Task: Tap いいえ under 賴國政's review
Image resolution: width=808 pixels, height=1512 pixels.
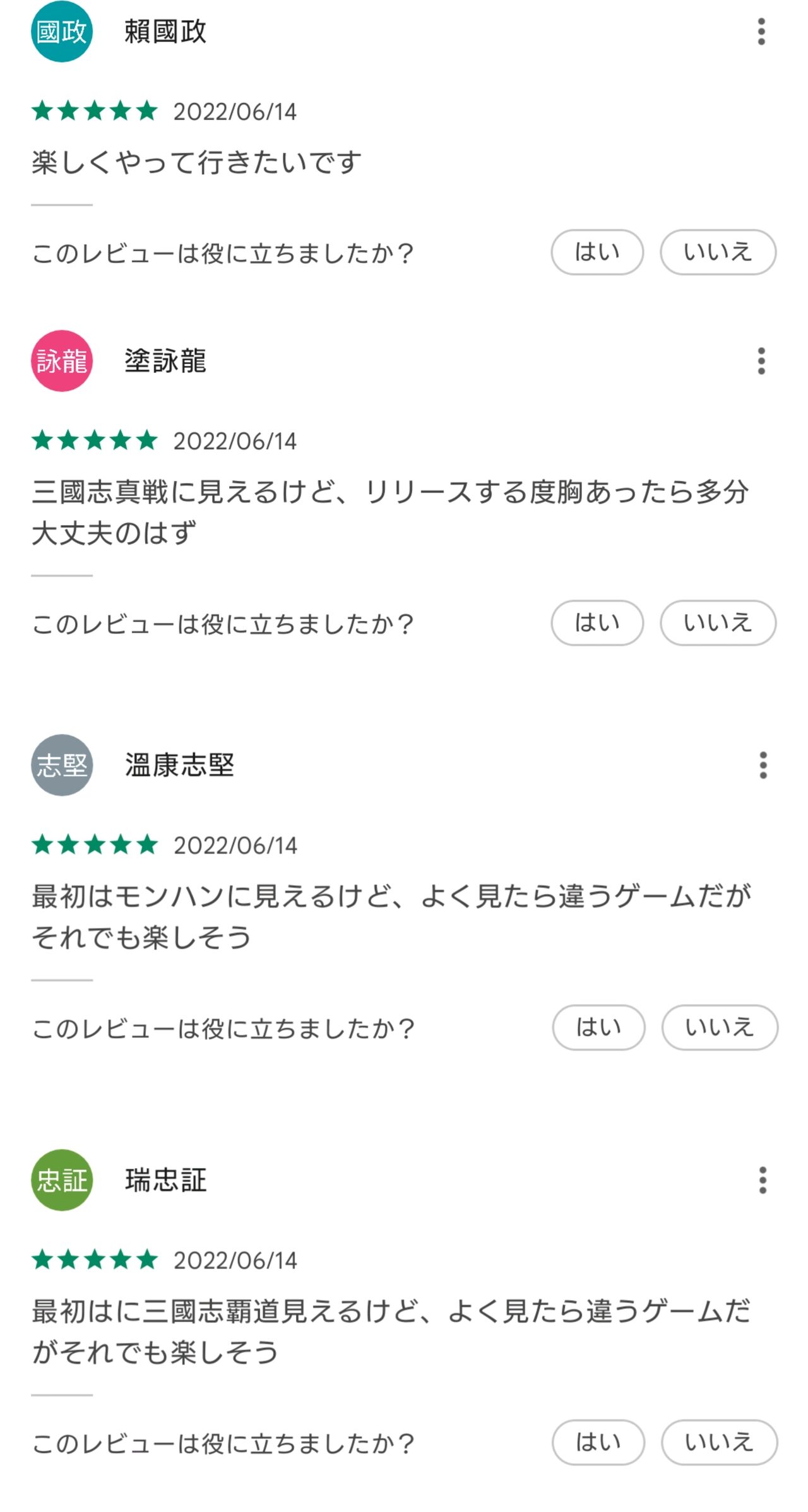Action: (x=718, y=252)
